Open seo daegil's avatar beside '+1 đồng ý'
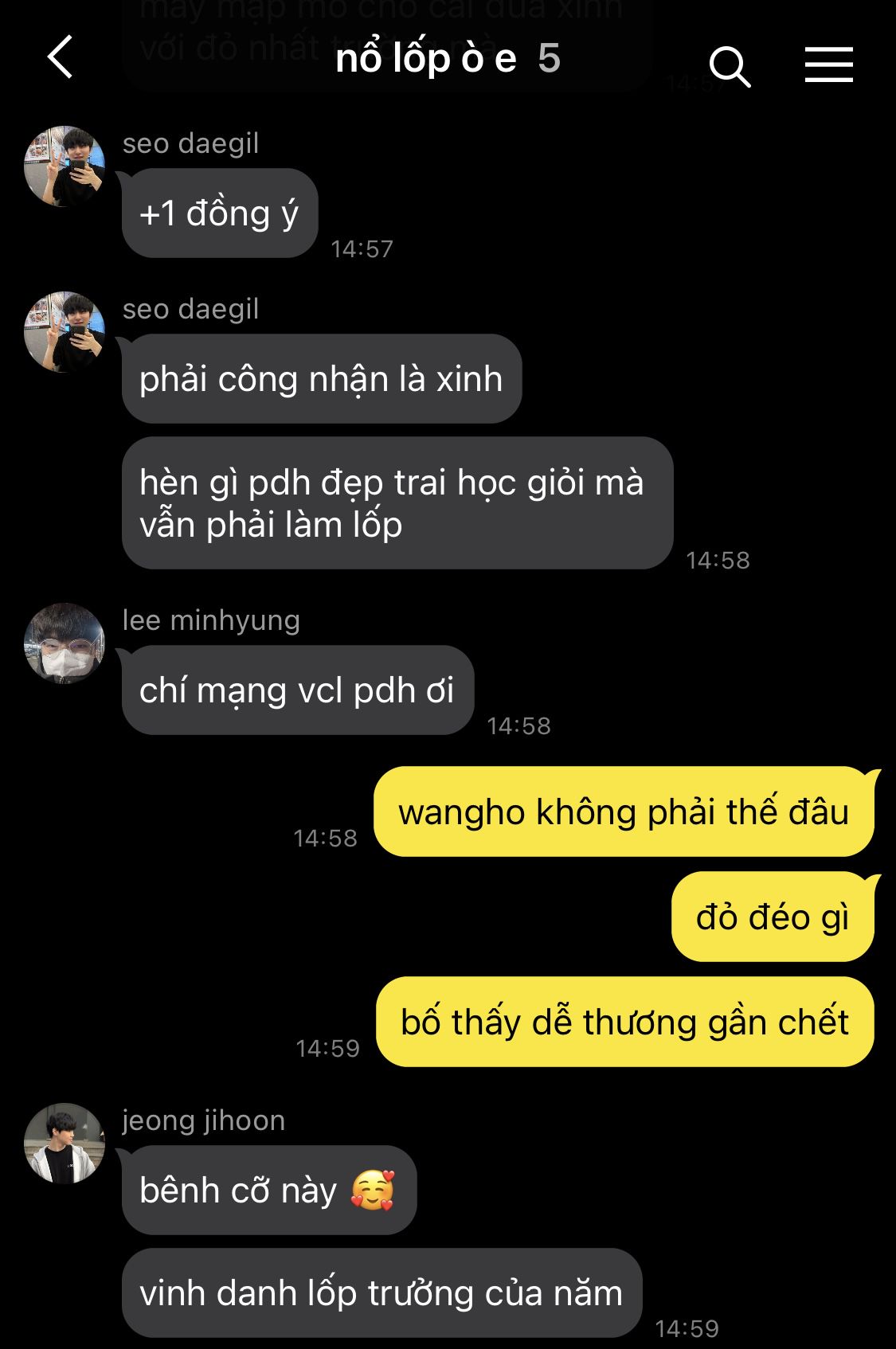 pos(65,166)
